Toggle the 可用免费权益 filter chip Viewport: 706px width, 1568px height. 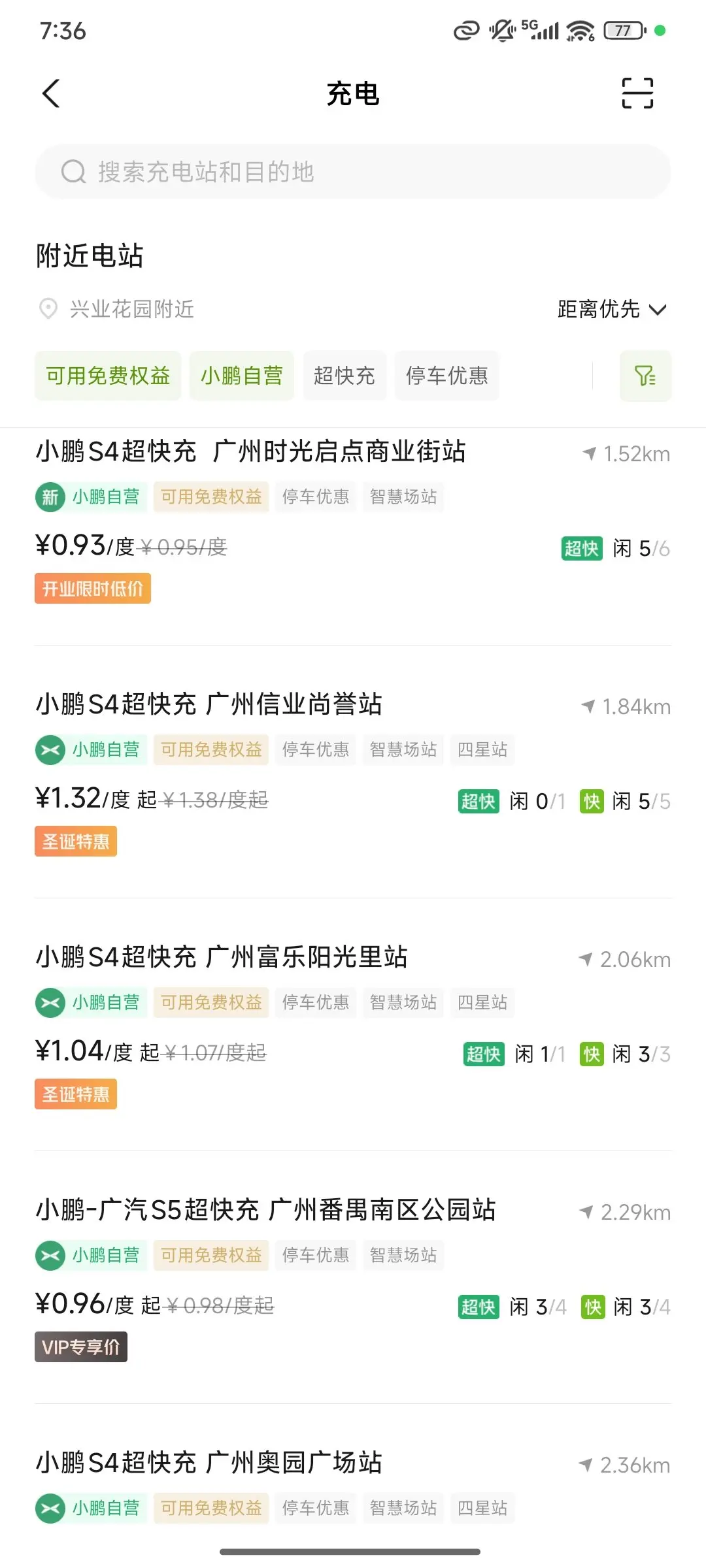click(108, 376)
